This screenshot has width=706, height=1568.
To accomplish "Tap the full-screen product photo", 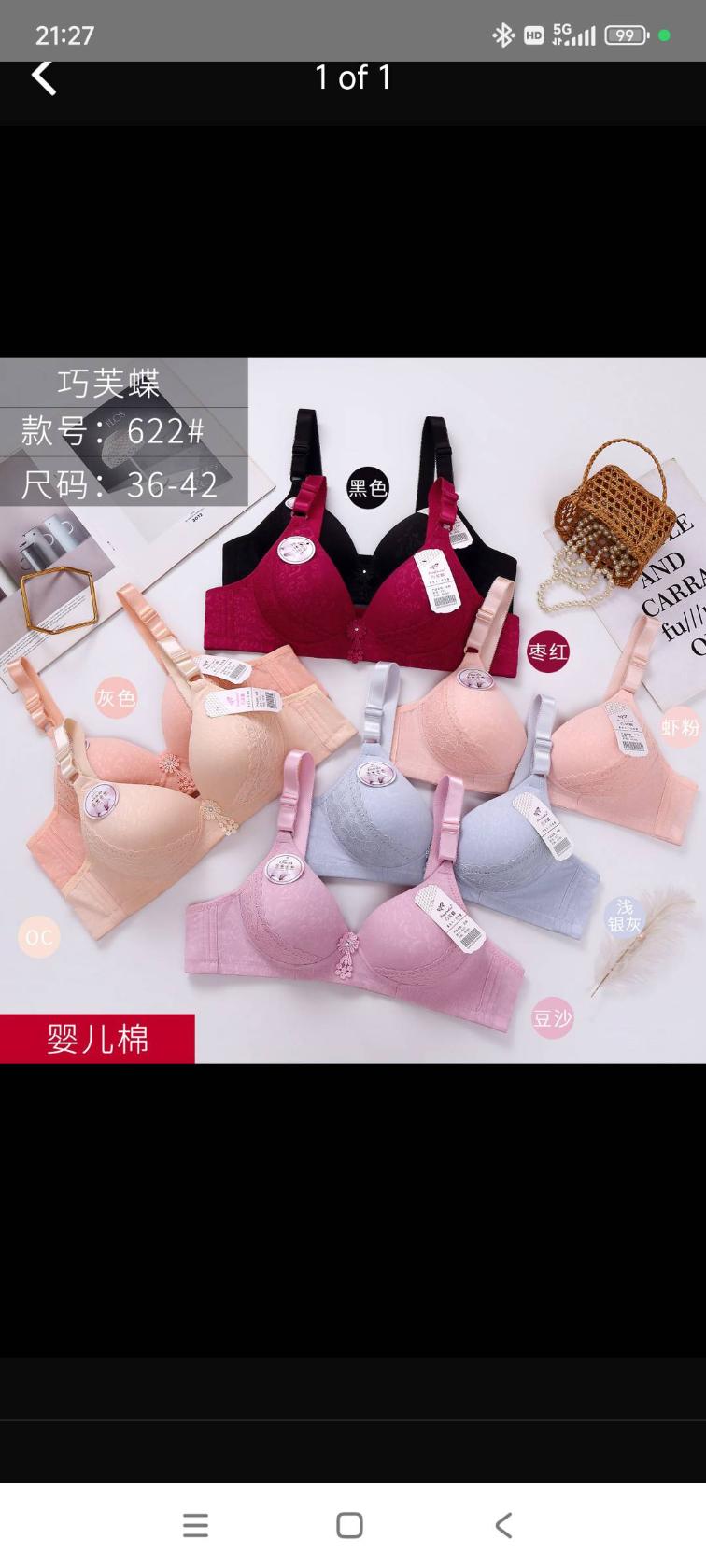I will pyautogui.click(x=353, y=710).
